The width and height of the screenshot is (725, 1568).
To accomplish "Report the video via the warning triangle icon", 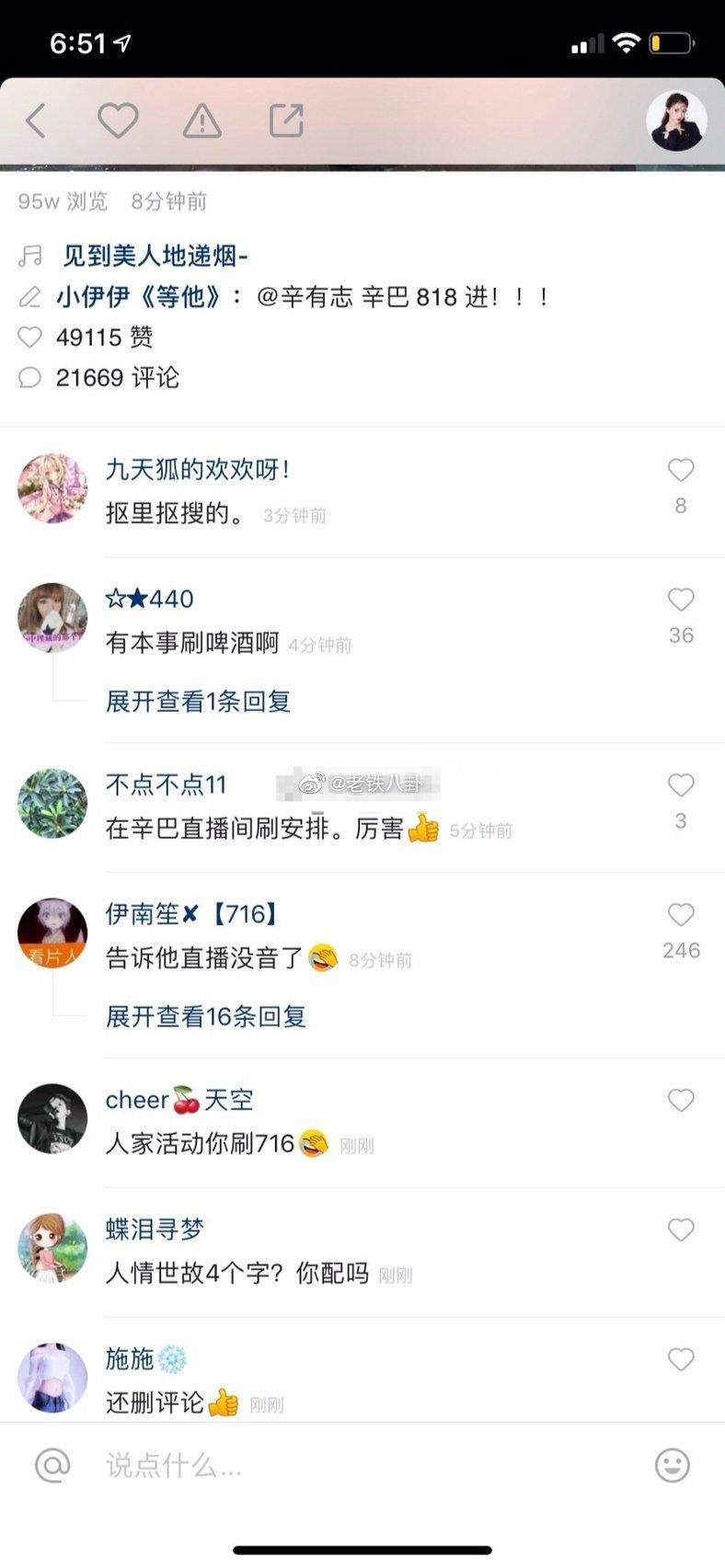I will (201, 120).
